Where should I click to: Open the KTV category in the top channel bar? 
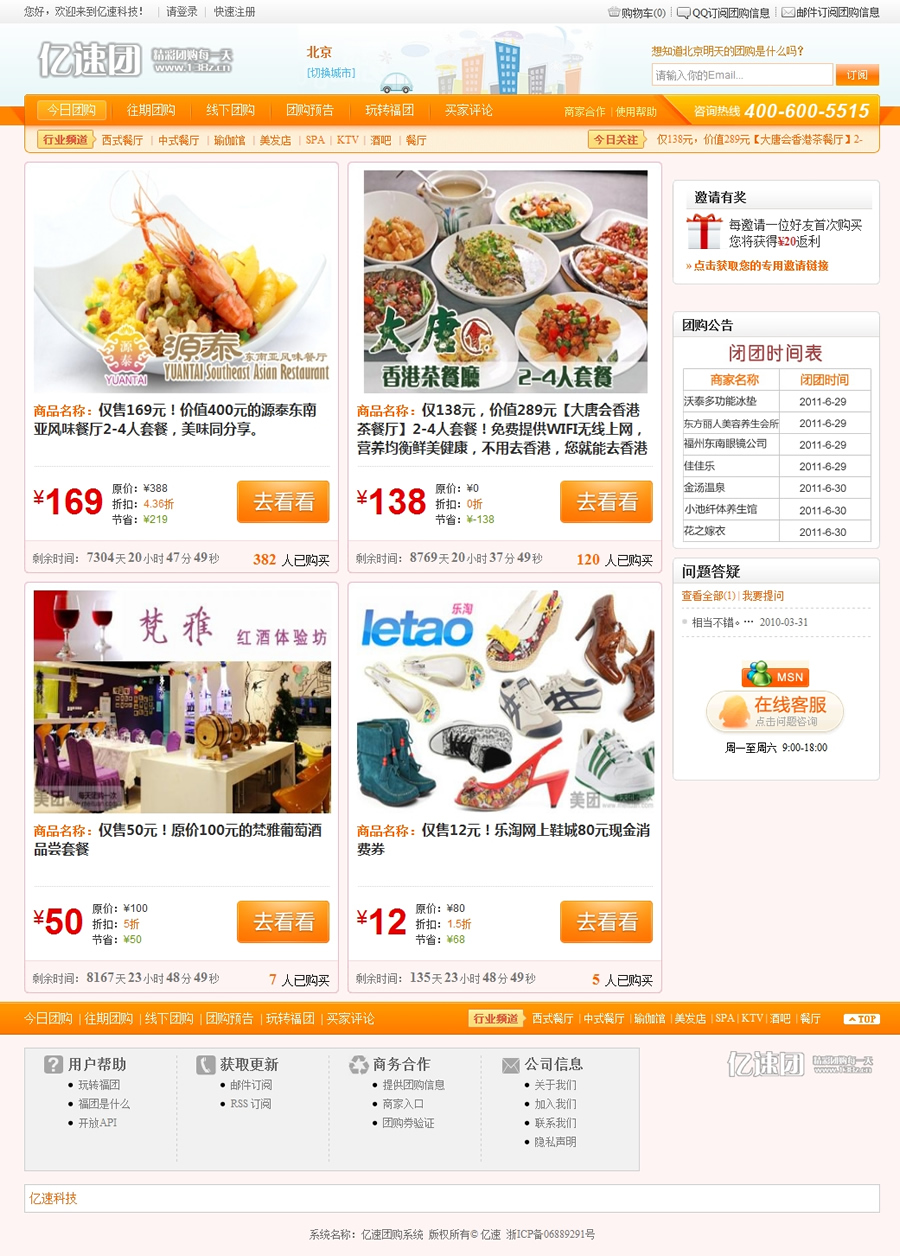[347, 140]
